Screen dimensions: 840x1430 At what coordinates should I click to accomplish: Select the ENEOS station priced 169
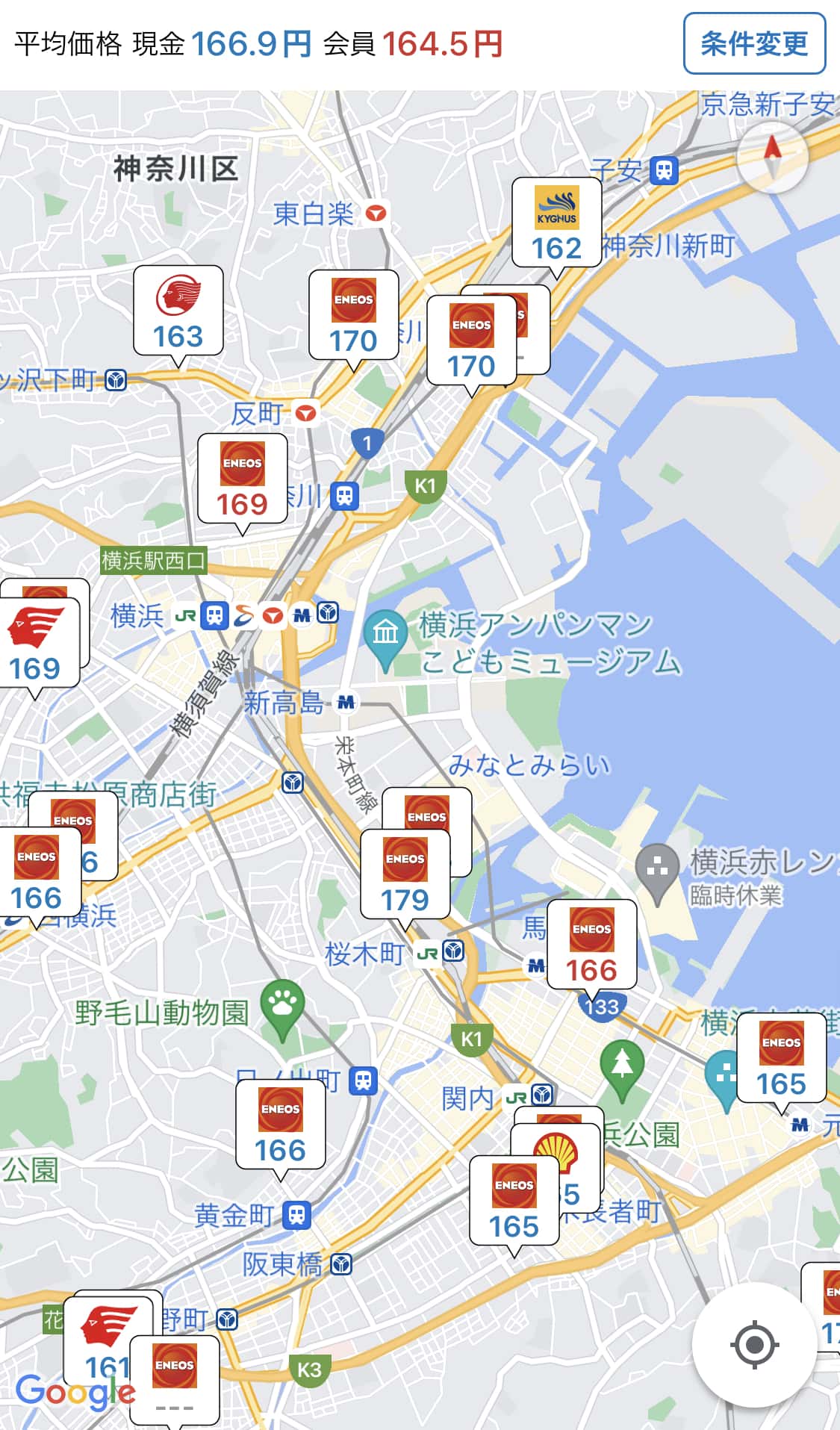click(x=242, y=479)
